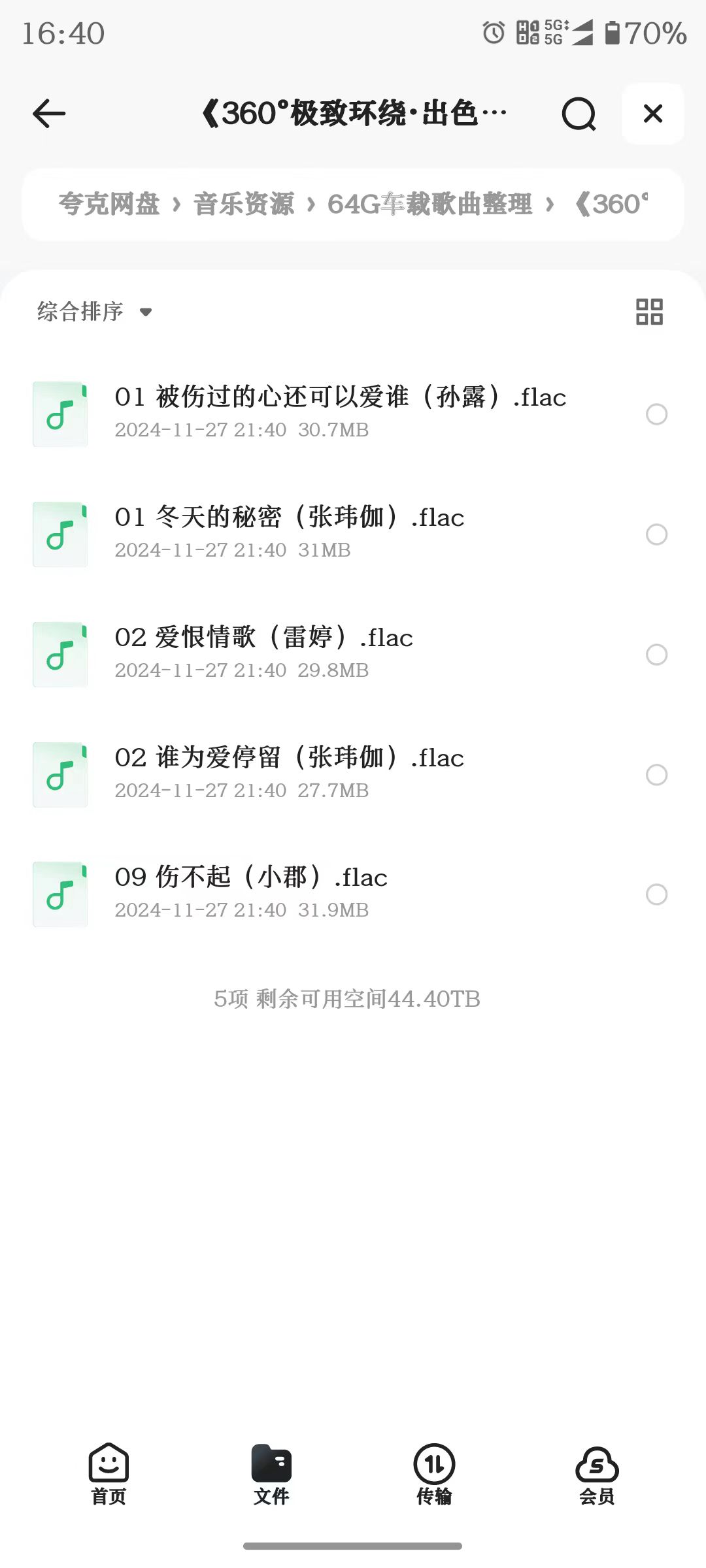The width and height of the screenshot is (706, 1568).
Task: Mark 02 谁为爱停留（张玮伽）.flac as selected
Action: (656, 775)
